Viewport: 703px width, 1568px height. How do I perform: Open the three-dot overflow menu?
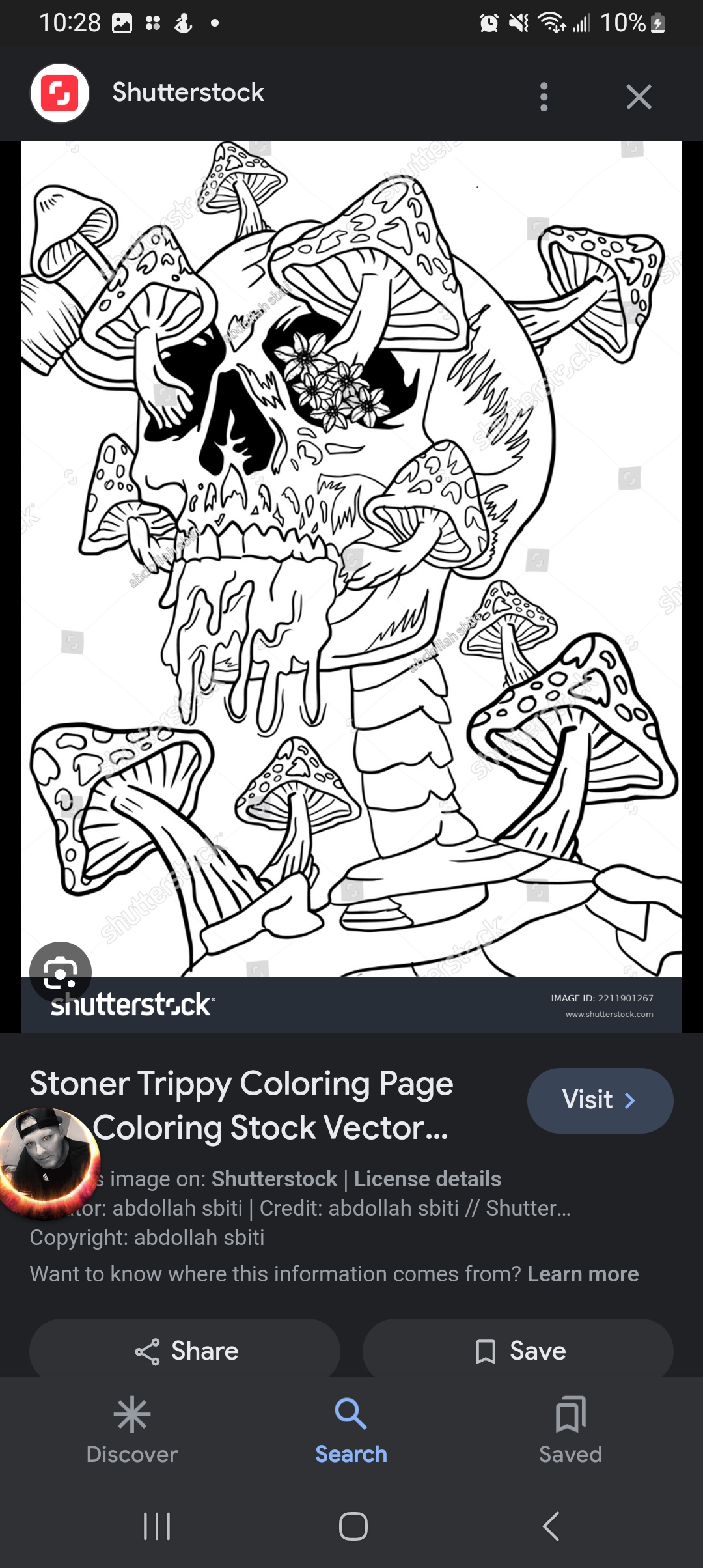coord(544,97)
